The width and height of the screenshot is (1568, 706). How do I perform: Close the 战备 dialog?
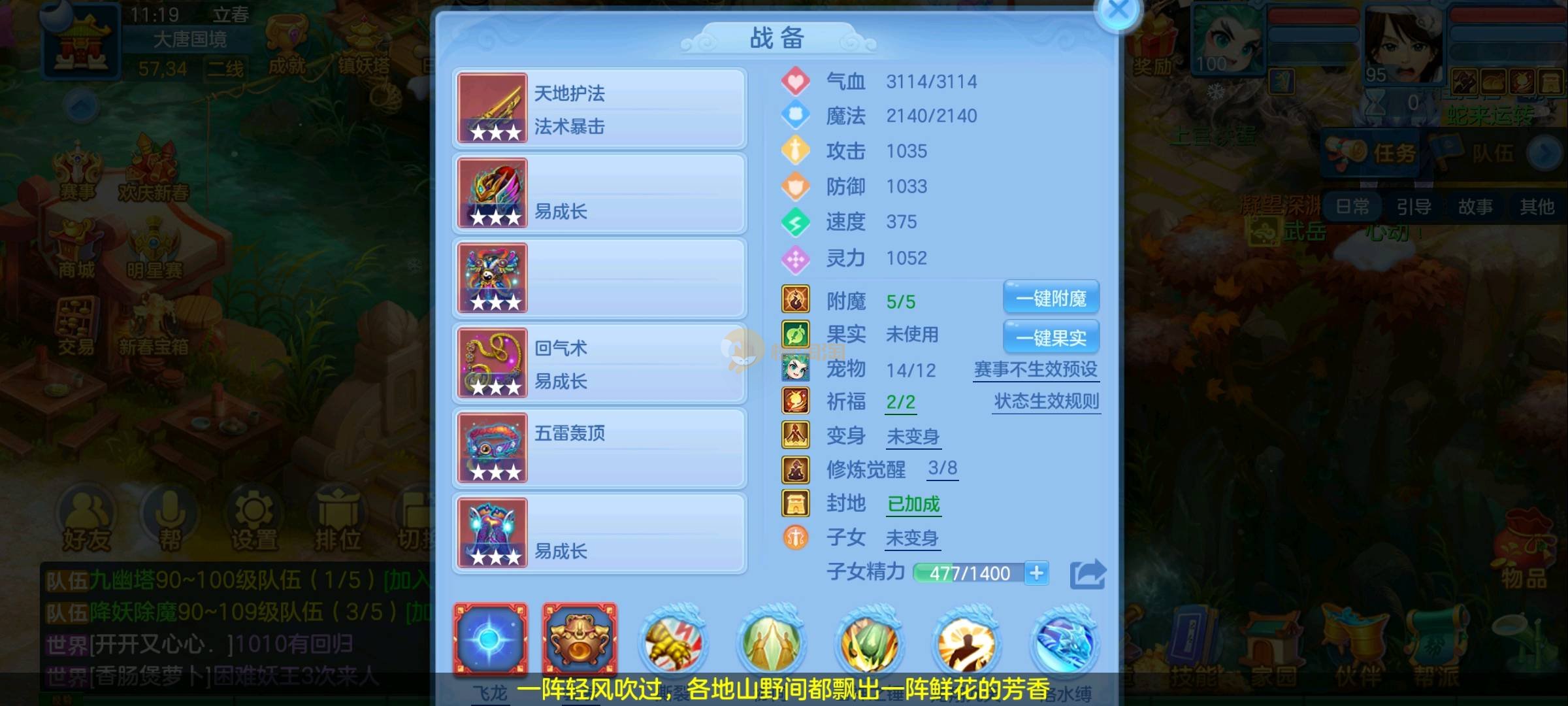point(1118,11)
